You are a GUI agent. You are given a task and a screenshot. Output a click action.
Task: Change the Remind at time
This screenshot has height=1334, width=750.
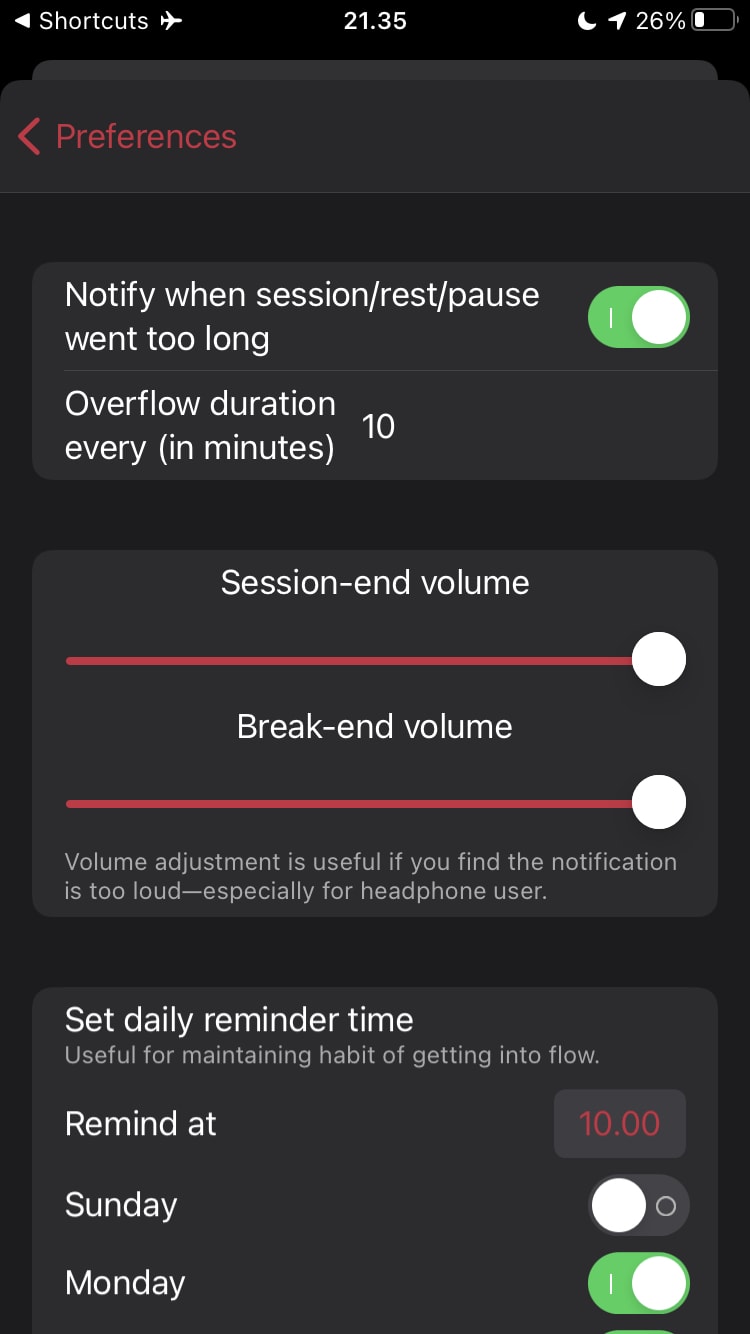pos(619,1124)
